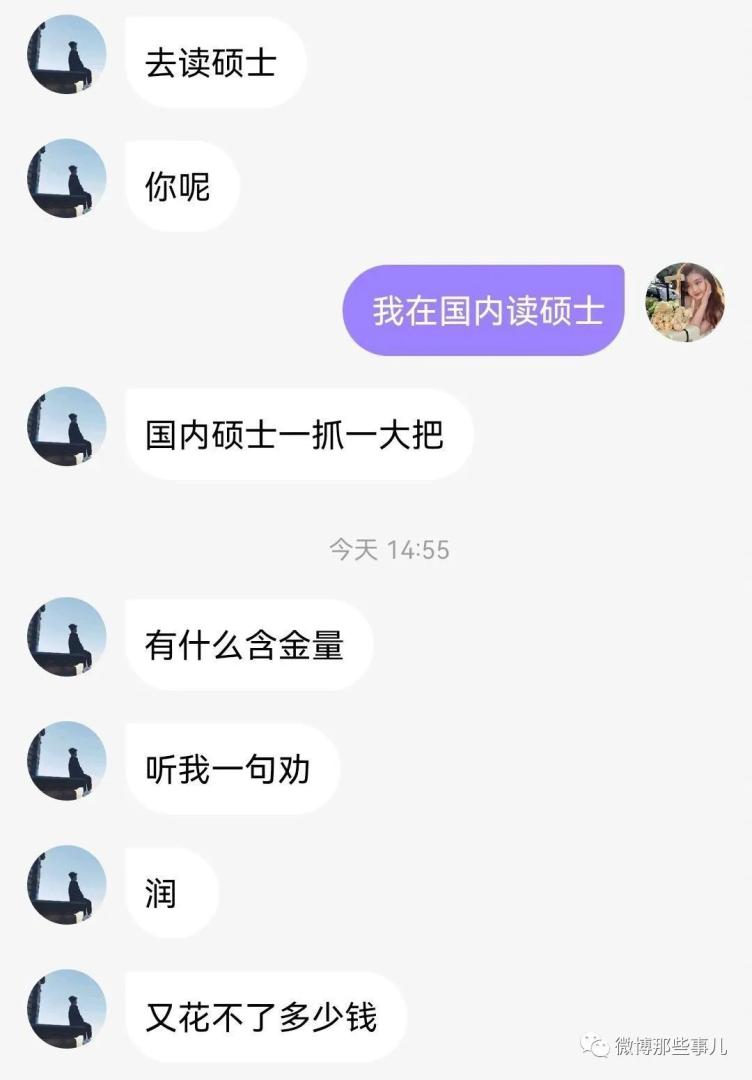Open sender's avatar beside the 去读硕士 message
The width and height of the screenshot is (752, 1080).
pos(66,55)
